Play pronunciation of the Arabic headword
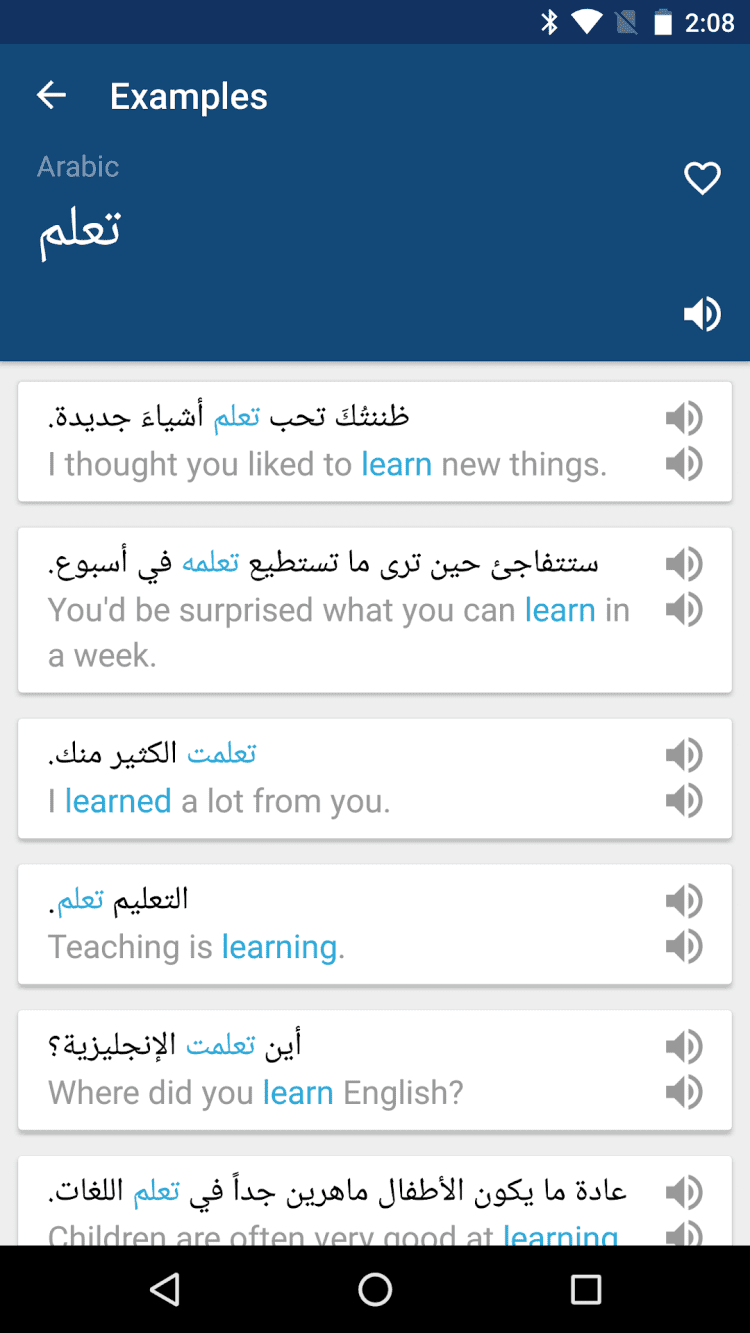 tap(702, 314)
